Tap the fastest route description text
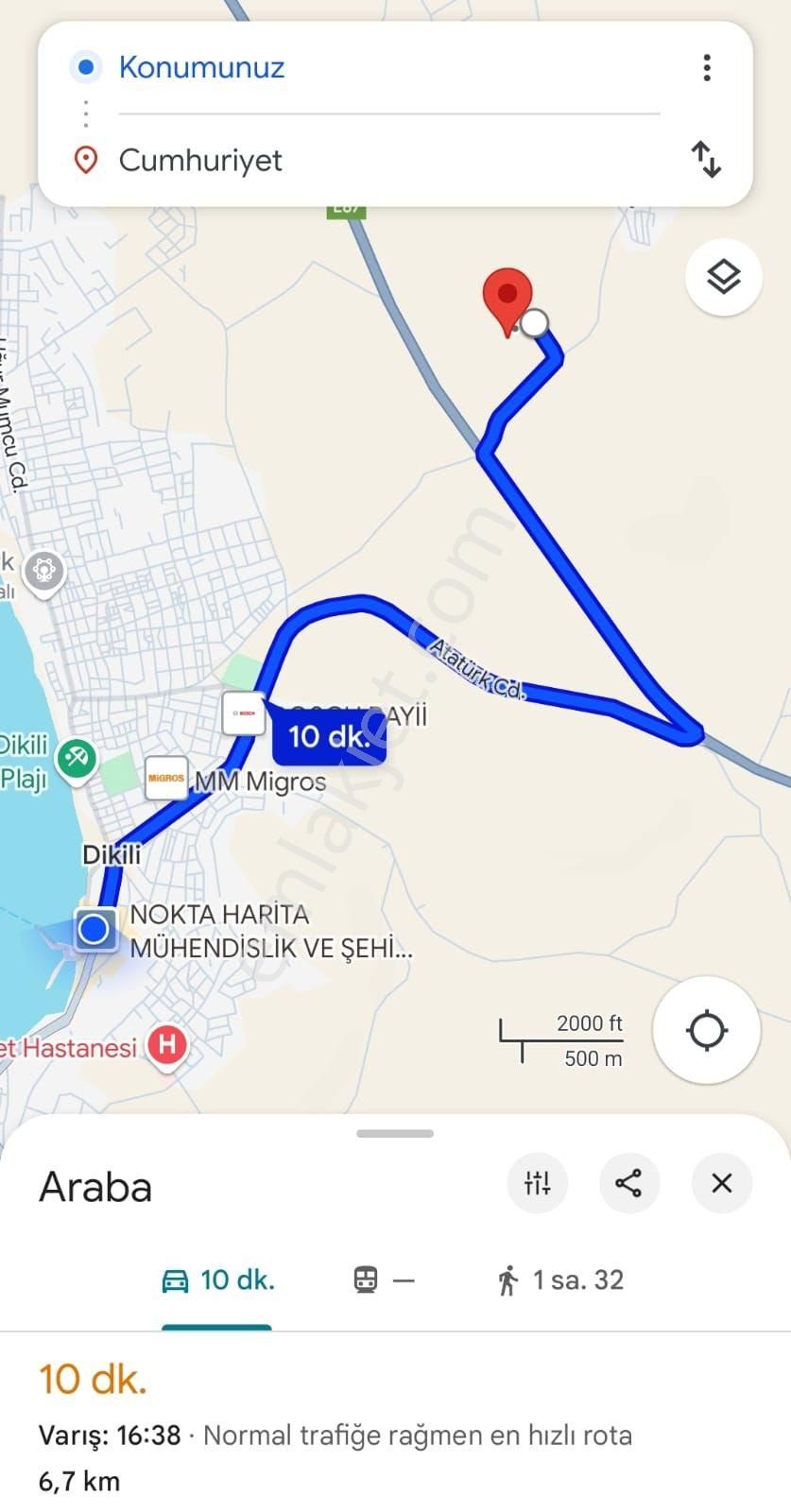 point(335,1435)
